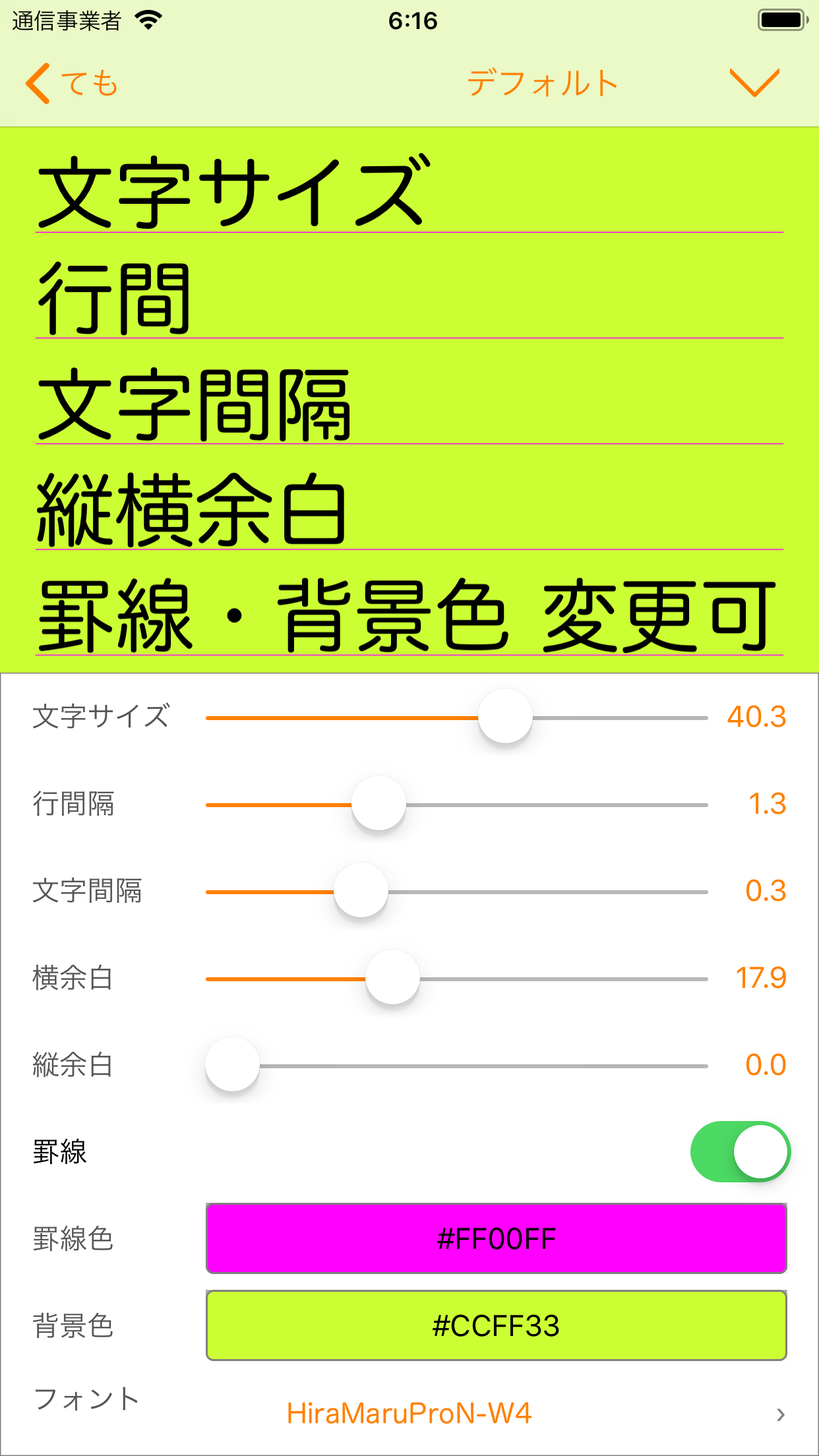Screen dimensions: 819x1456
Task: Change the 罫線色 with the #FF00FF swatch
Action: coord(498,1239)
